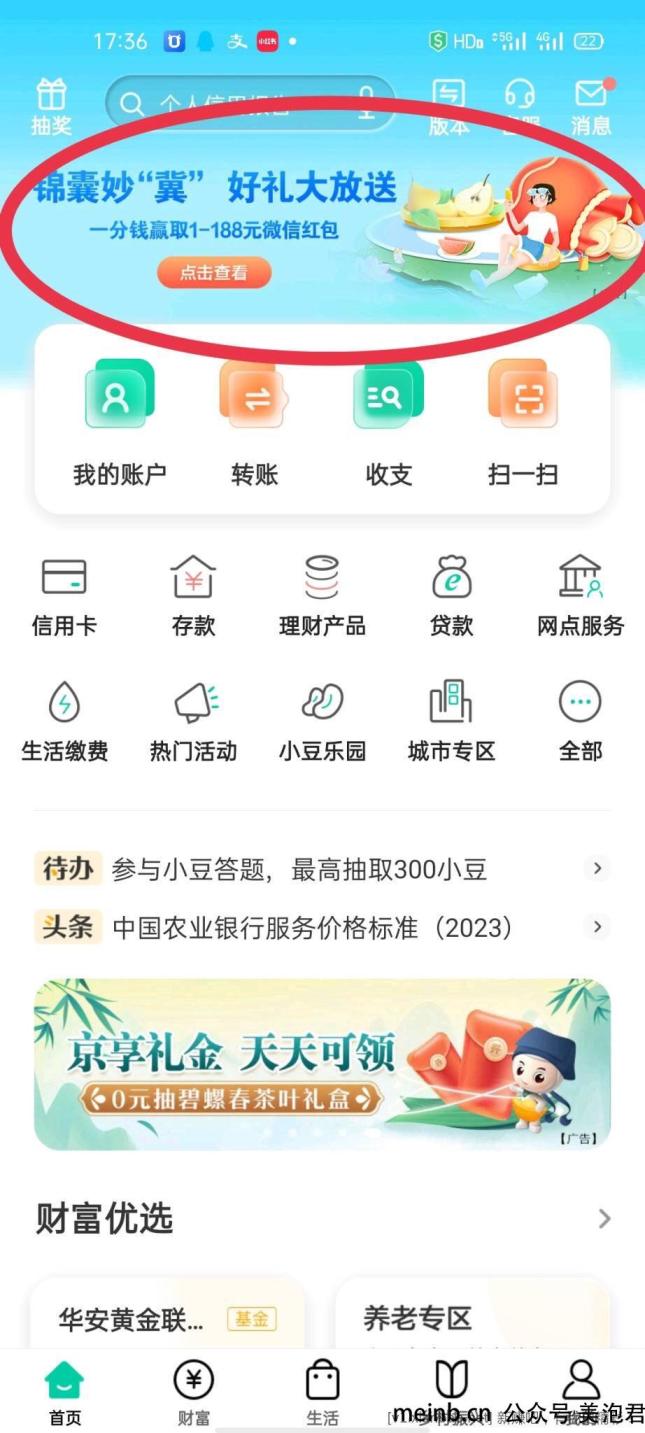
Task: Open 贷款 loans
Action: [x=451, y=596]
